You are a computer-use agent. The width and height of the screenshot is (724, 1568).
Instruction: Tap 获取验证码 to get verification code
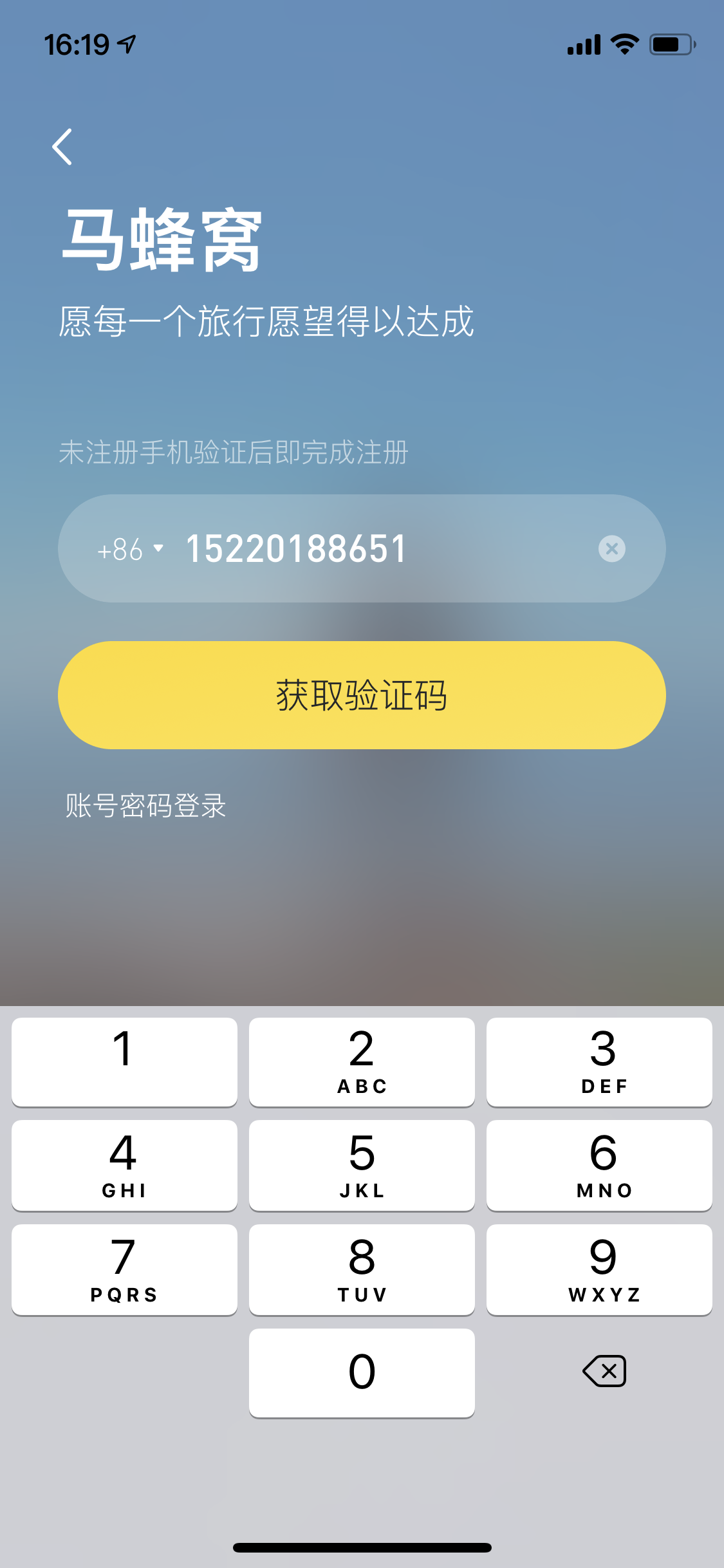pos(362,695)
